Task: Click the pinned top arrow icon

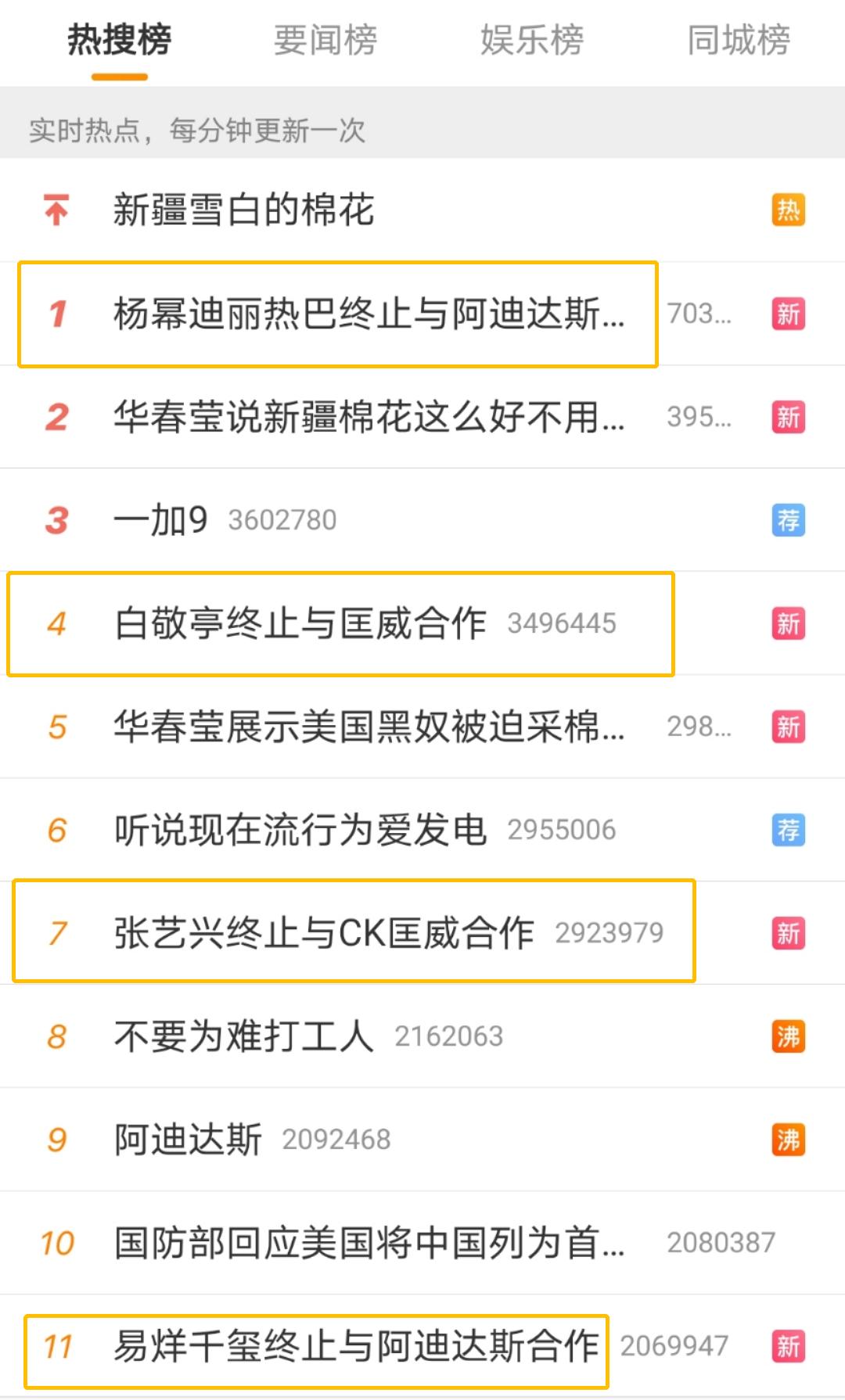Action: [56, 208]
